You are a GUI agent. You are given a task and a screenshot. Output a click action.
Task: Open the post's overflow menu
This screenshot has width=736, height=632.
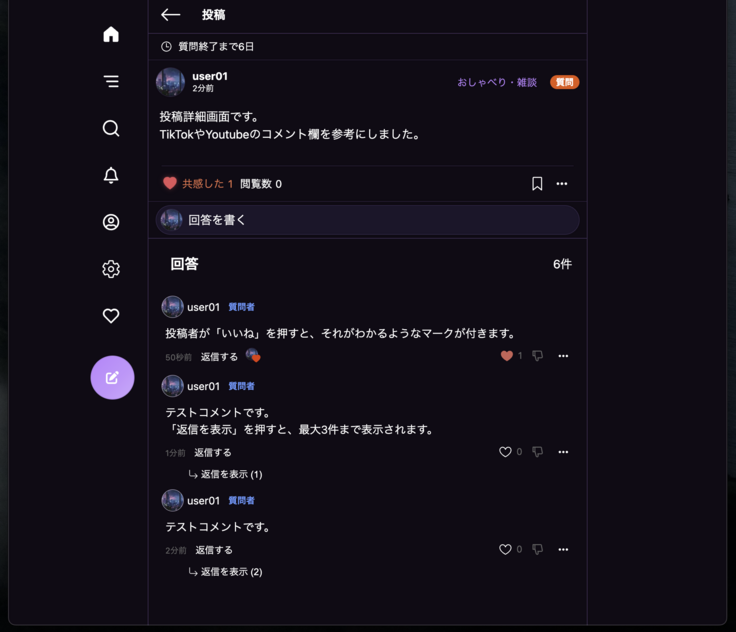[562, 184]
